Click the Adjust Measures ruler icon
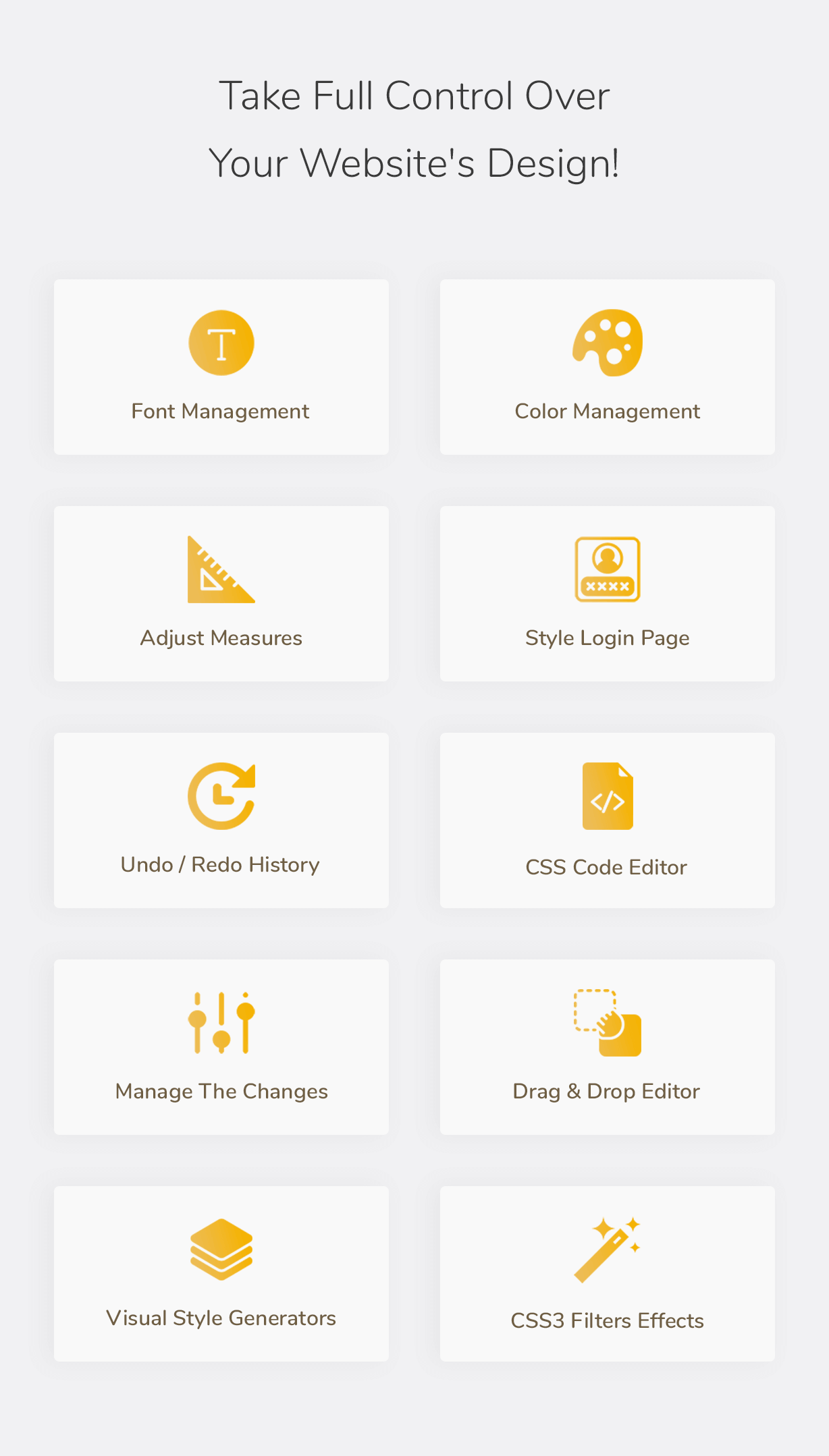The width and height of the screenshot is (829, 1456). pyautogui.click(x=220, y=570)
